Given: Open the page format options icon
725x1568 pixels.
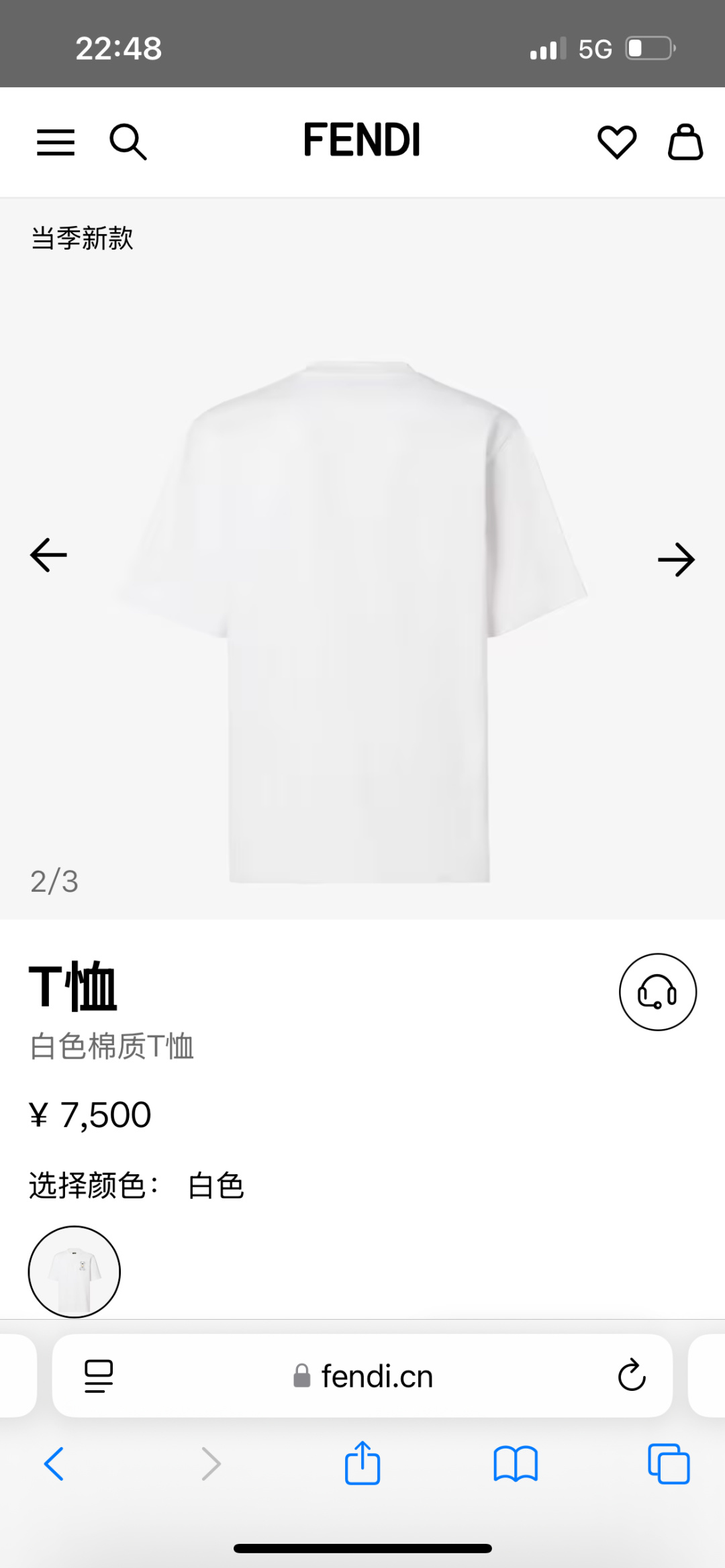Looking at the screenshot, I should 99,1375.
